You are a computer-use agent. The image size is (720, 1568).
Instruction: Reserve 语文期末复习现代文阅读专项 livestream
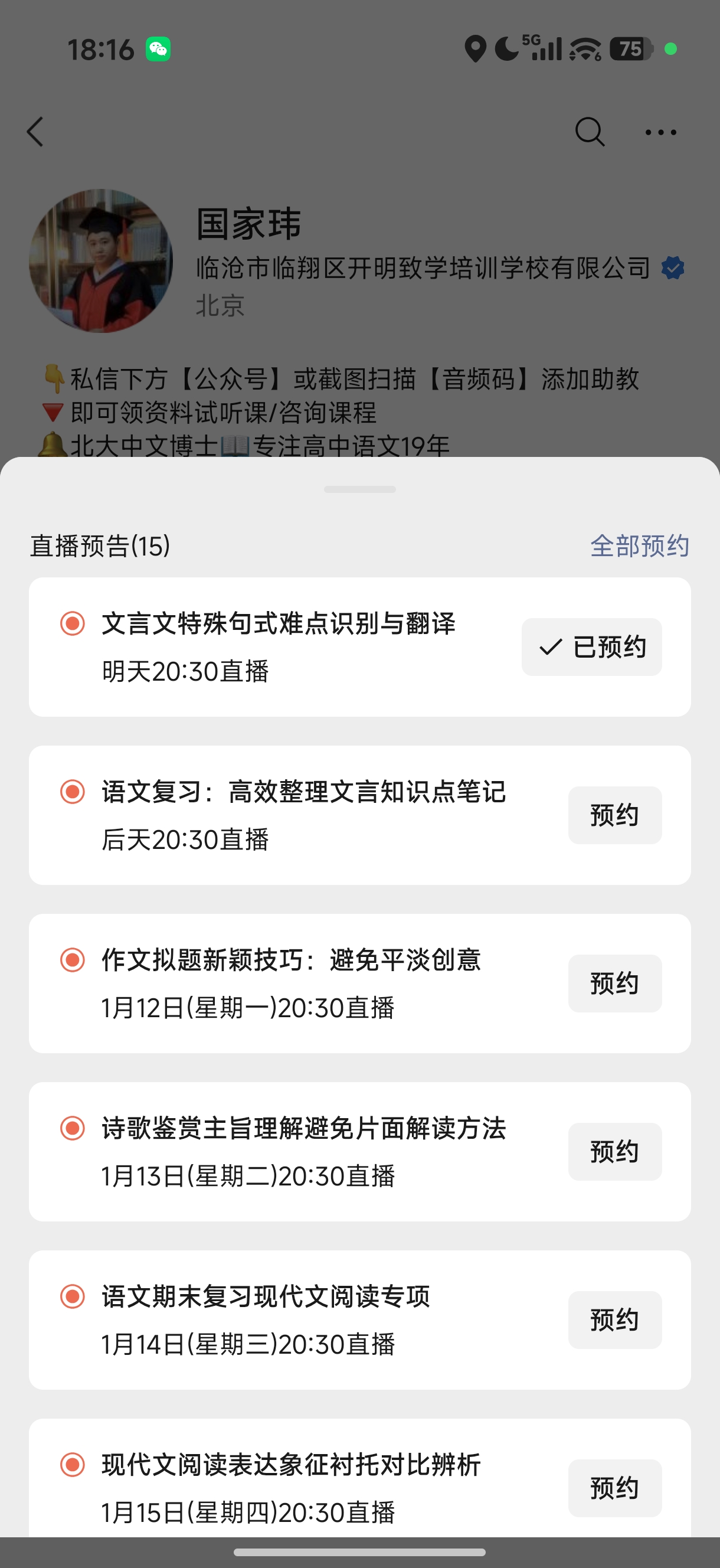coord(614,1319)
